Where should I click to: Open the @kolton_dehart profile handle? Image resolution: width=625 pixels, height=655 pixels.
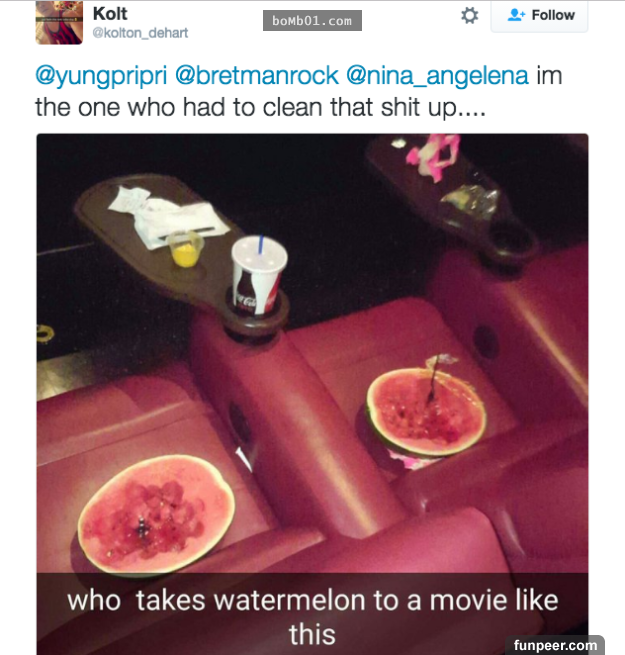[x=139, y=33]
